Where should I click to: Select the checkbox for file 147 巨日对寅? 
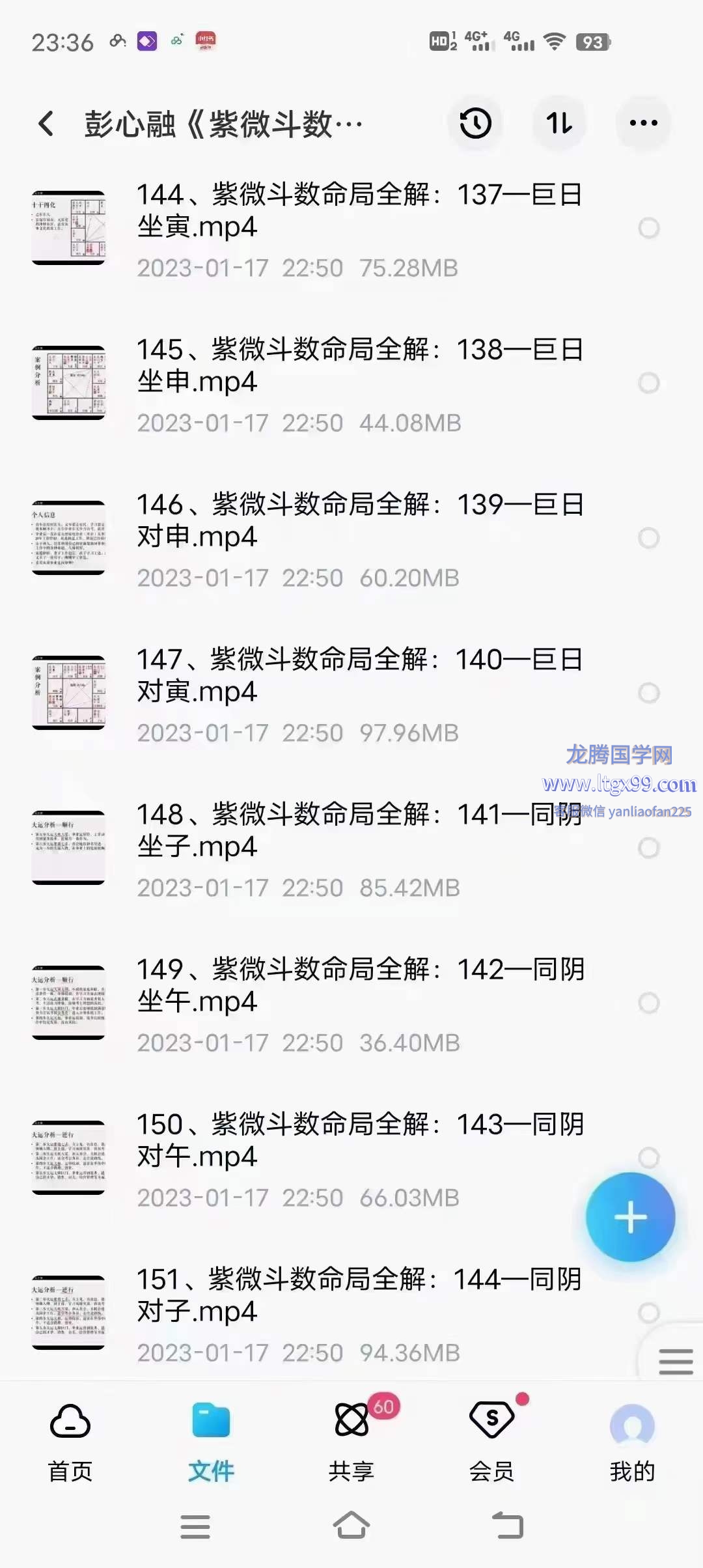pos(648,693)
